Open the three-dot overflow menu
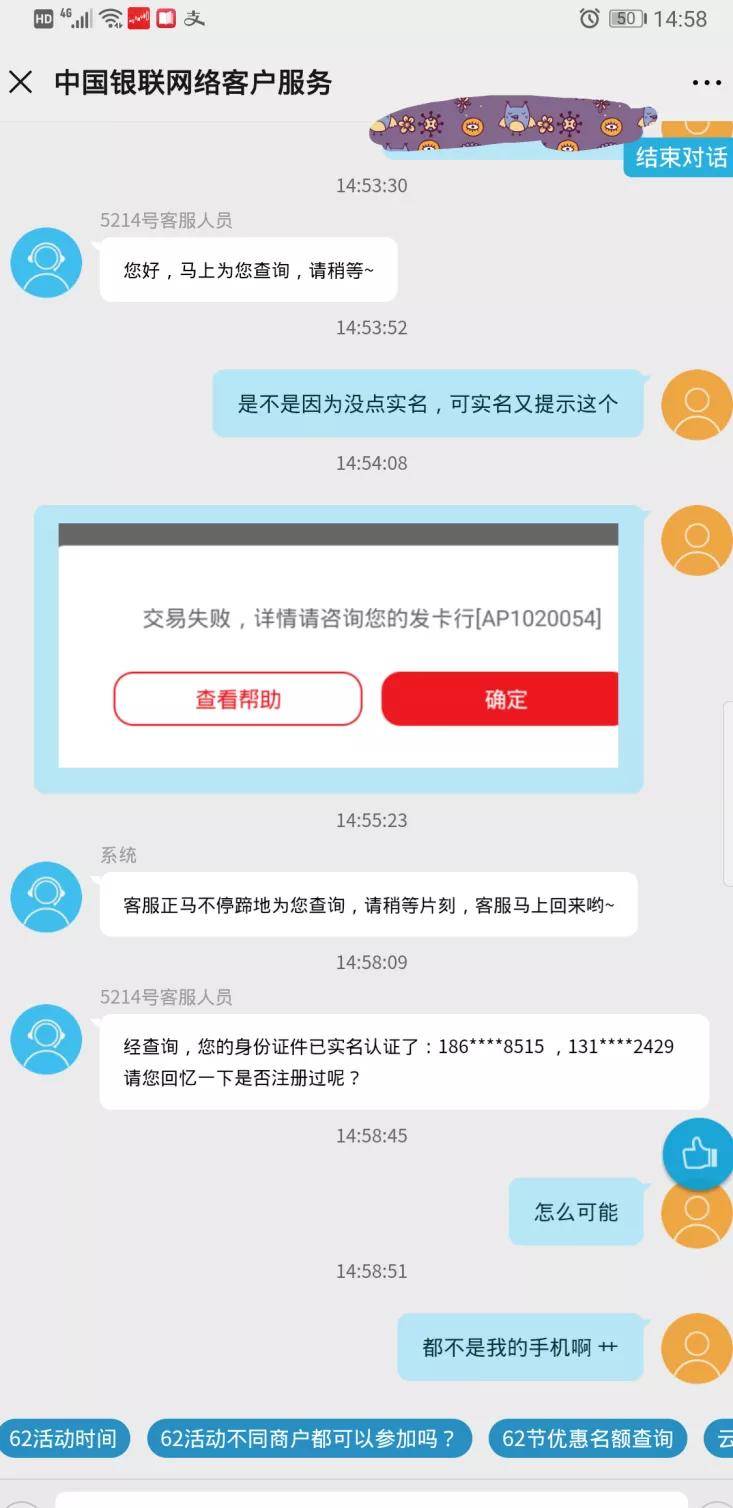 706,83
